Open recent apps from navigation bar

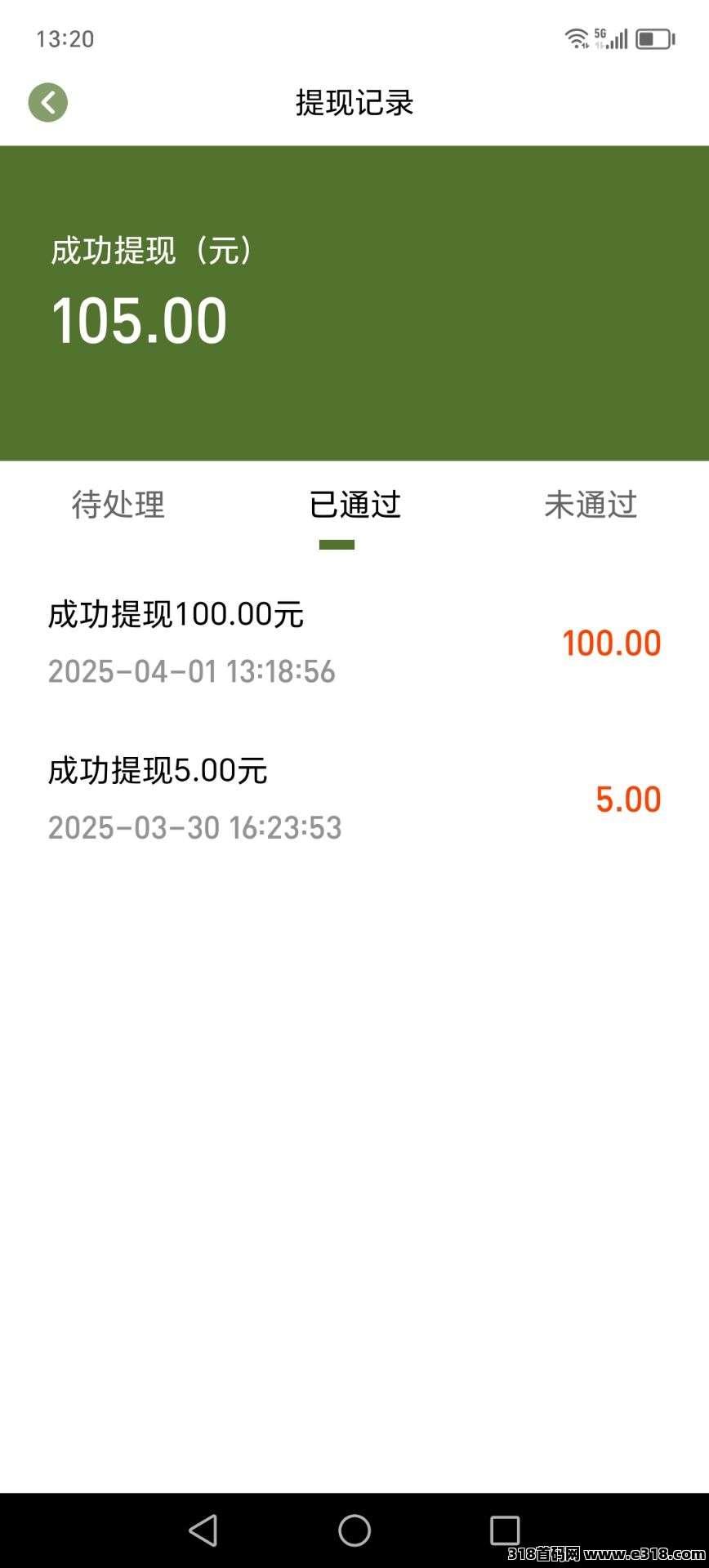[505, 1530]
